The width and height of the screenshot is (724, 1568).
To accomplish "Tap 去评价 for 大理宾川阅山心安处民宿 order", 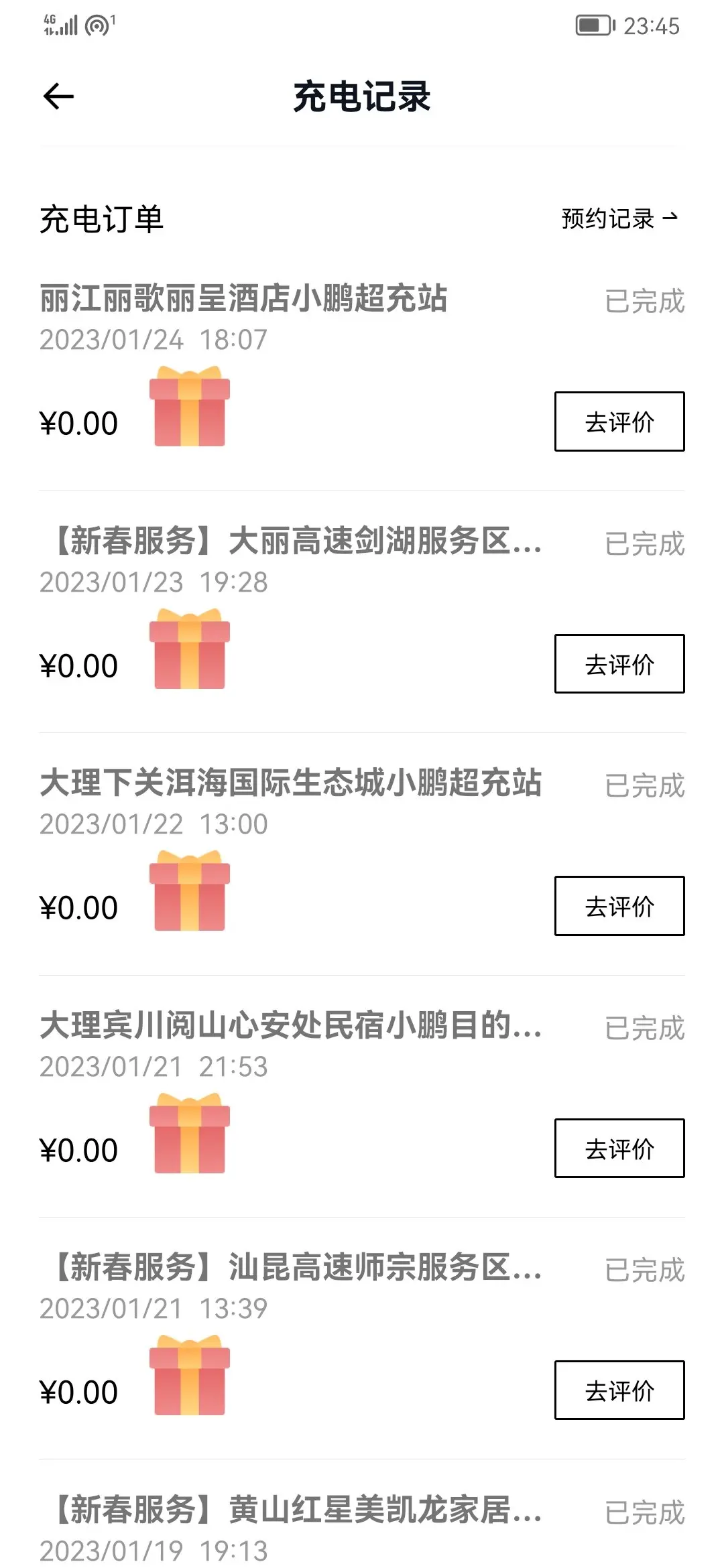I will [x=619, y=1149].
